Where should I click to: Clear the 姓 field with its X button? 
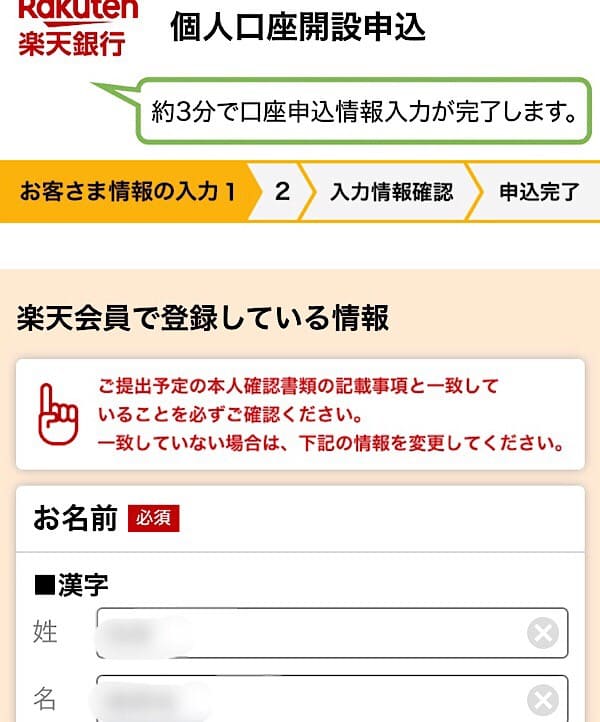[x=543, y=634]
